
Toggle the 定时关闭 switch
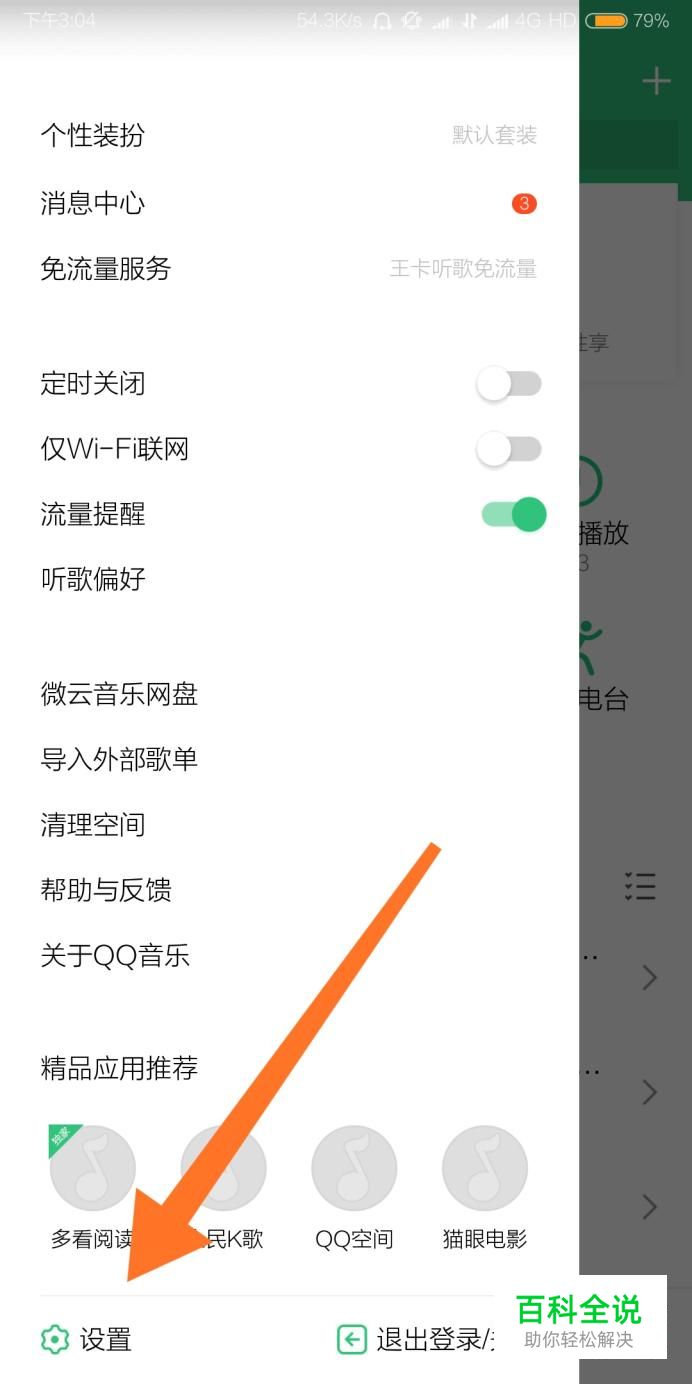(x=509, y=384)
